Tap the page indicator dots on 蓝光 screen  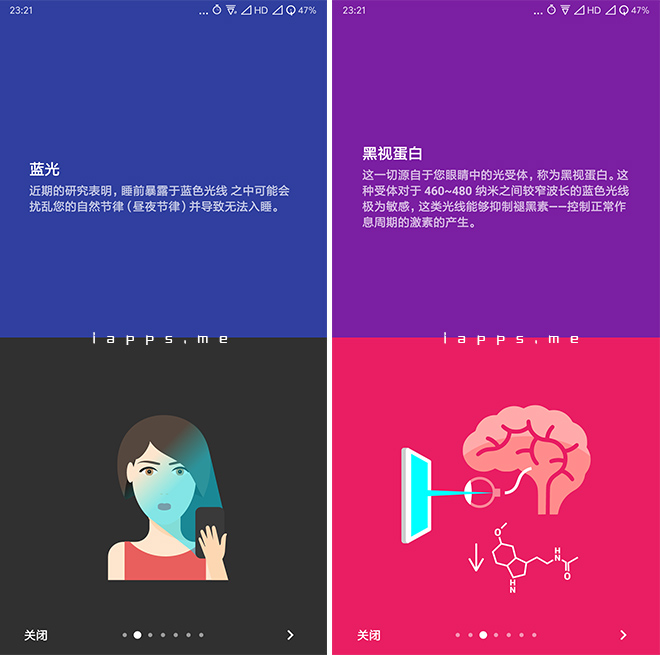163,635
